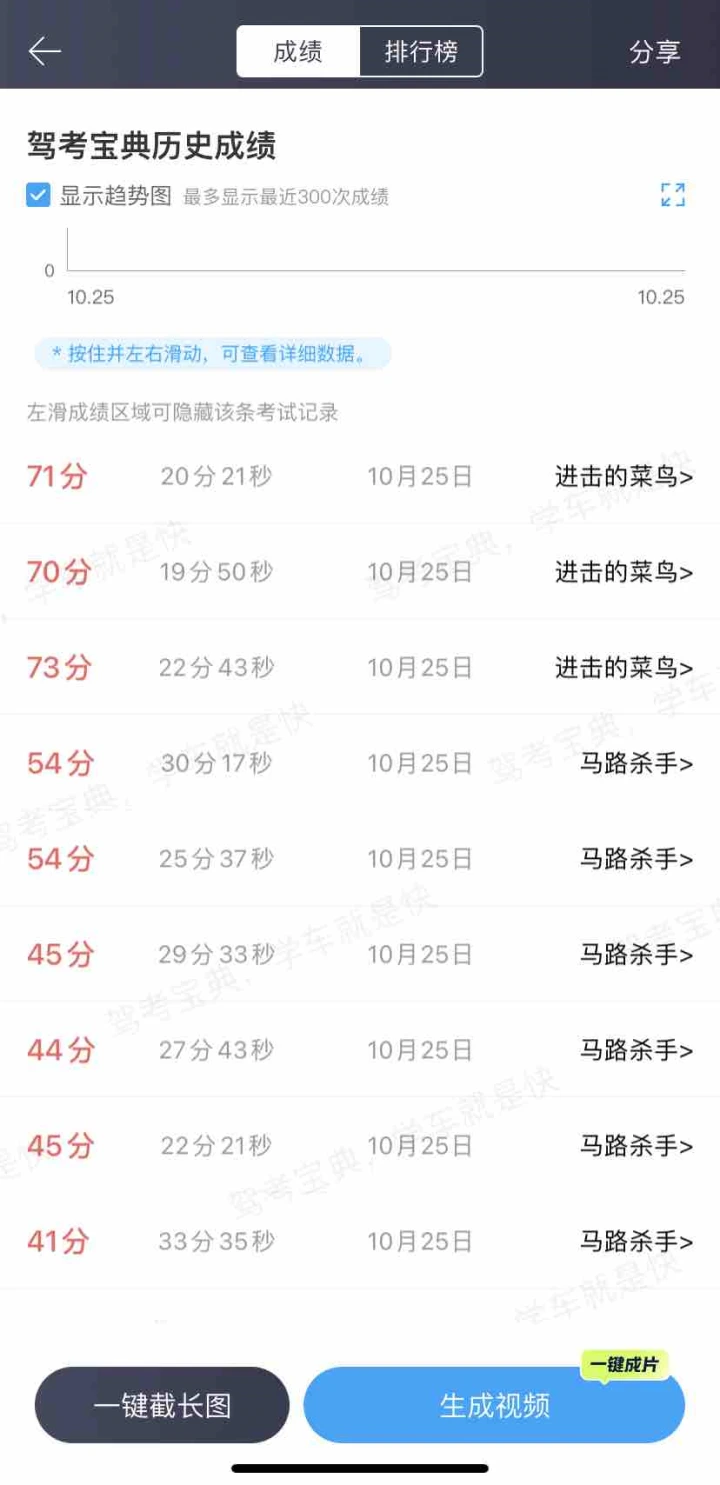Expand the trend chart to fullscreen

(673, 195)
